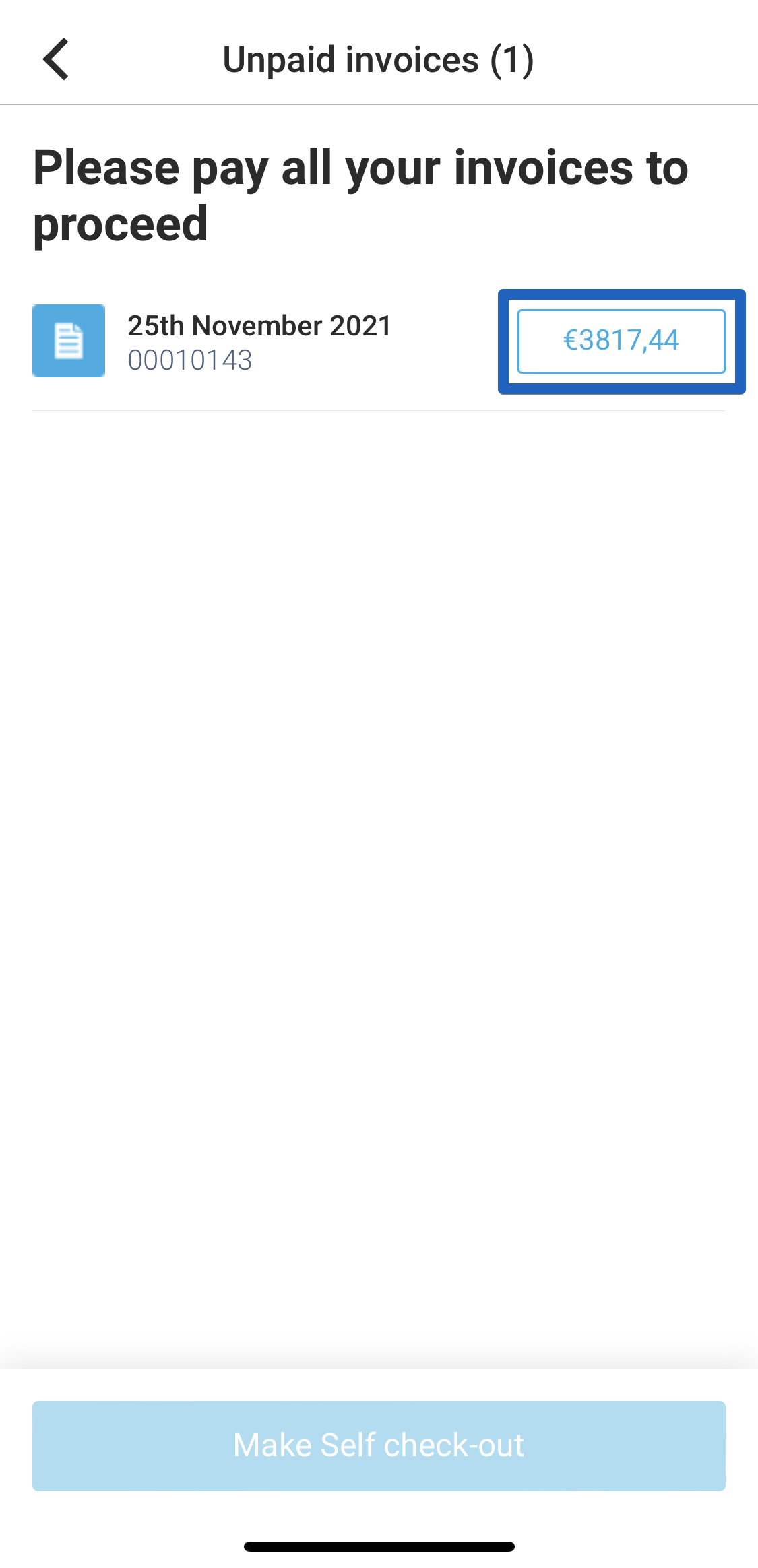
Task: Tap Make Self check-out button
Action: click(379, 1445)
